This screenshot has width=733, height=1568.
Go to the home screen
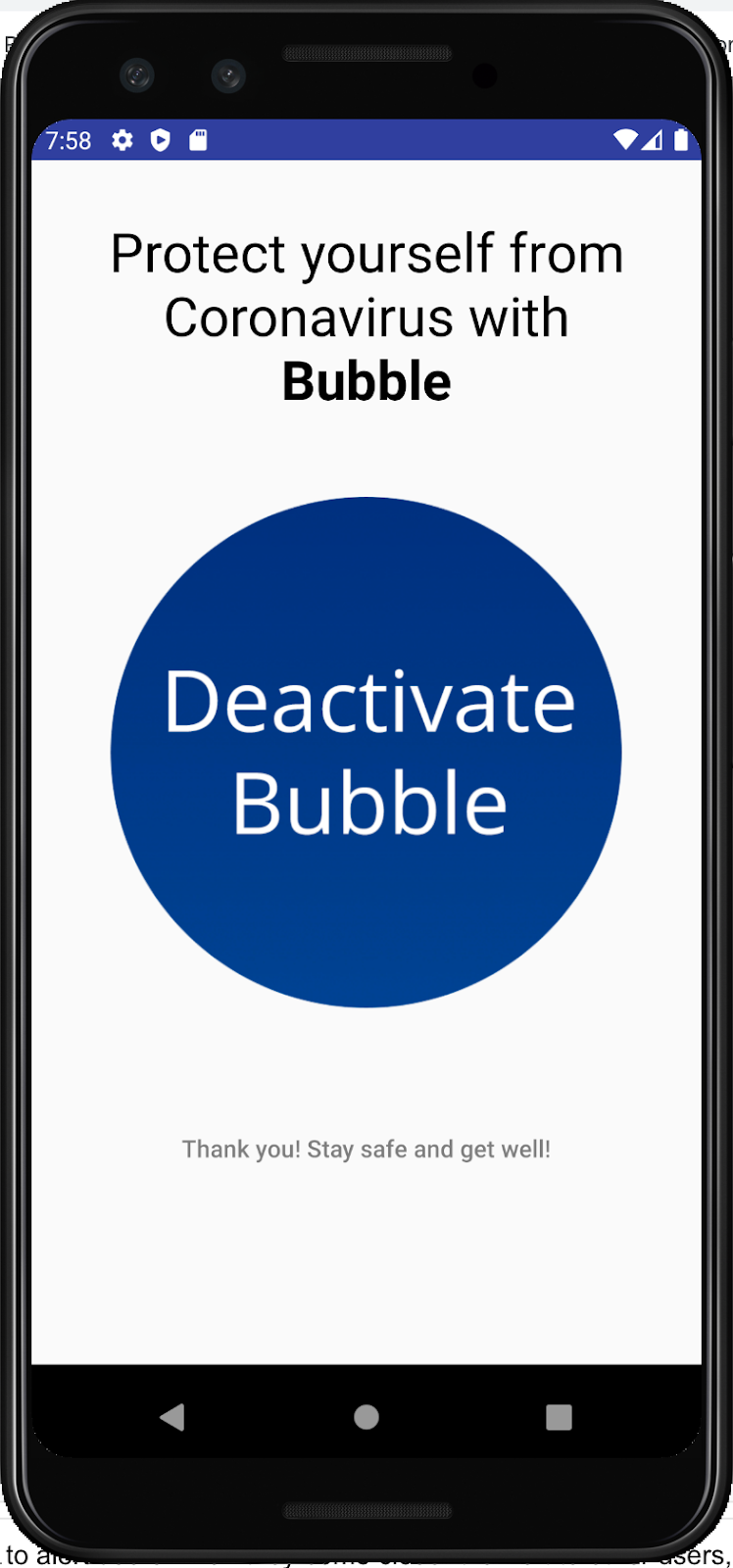click(366, 1417)
